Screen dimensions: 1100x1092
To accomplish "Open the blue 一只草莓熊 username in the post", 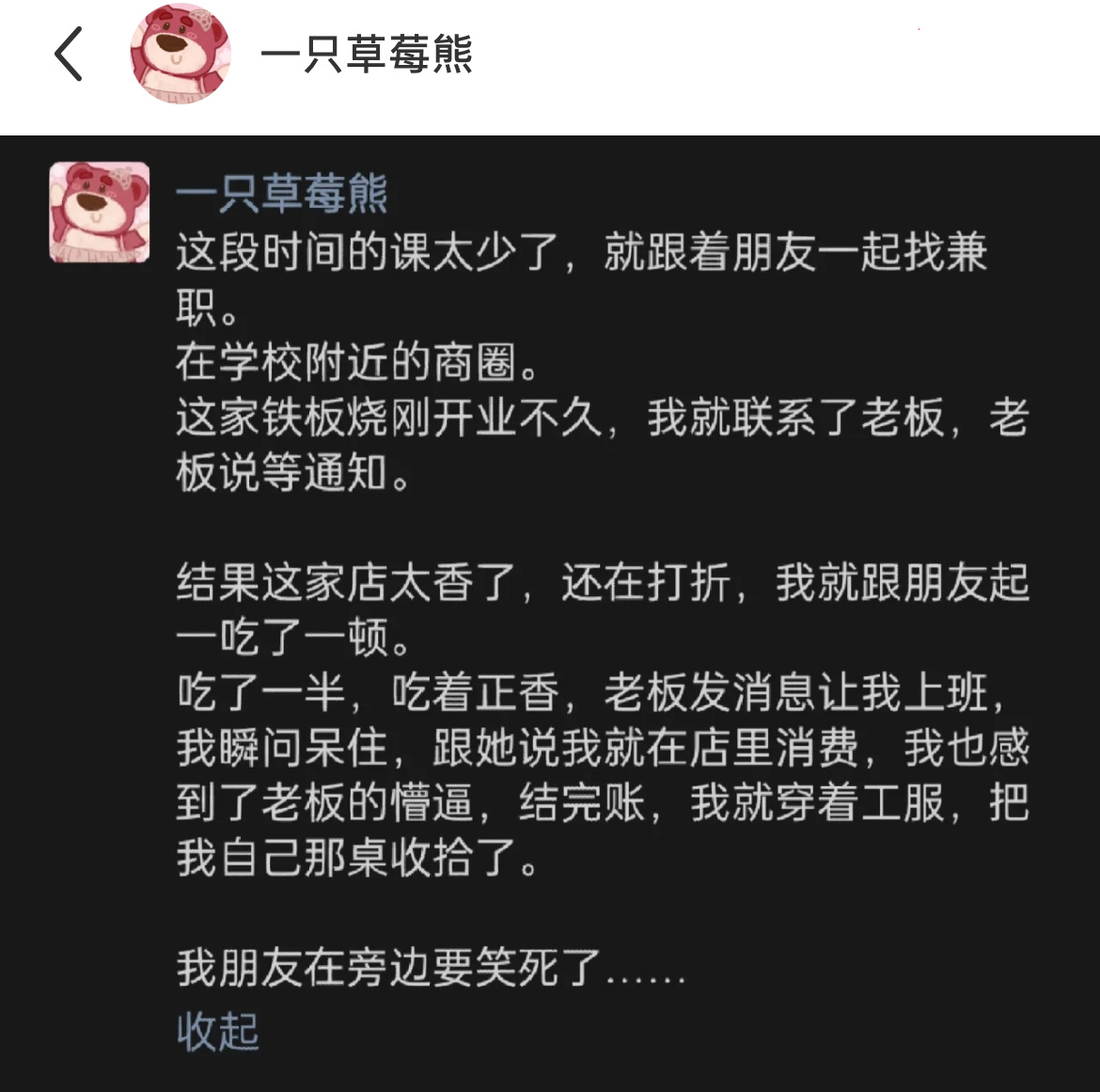I will pos(281,193).
